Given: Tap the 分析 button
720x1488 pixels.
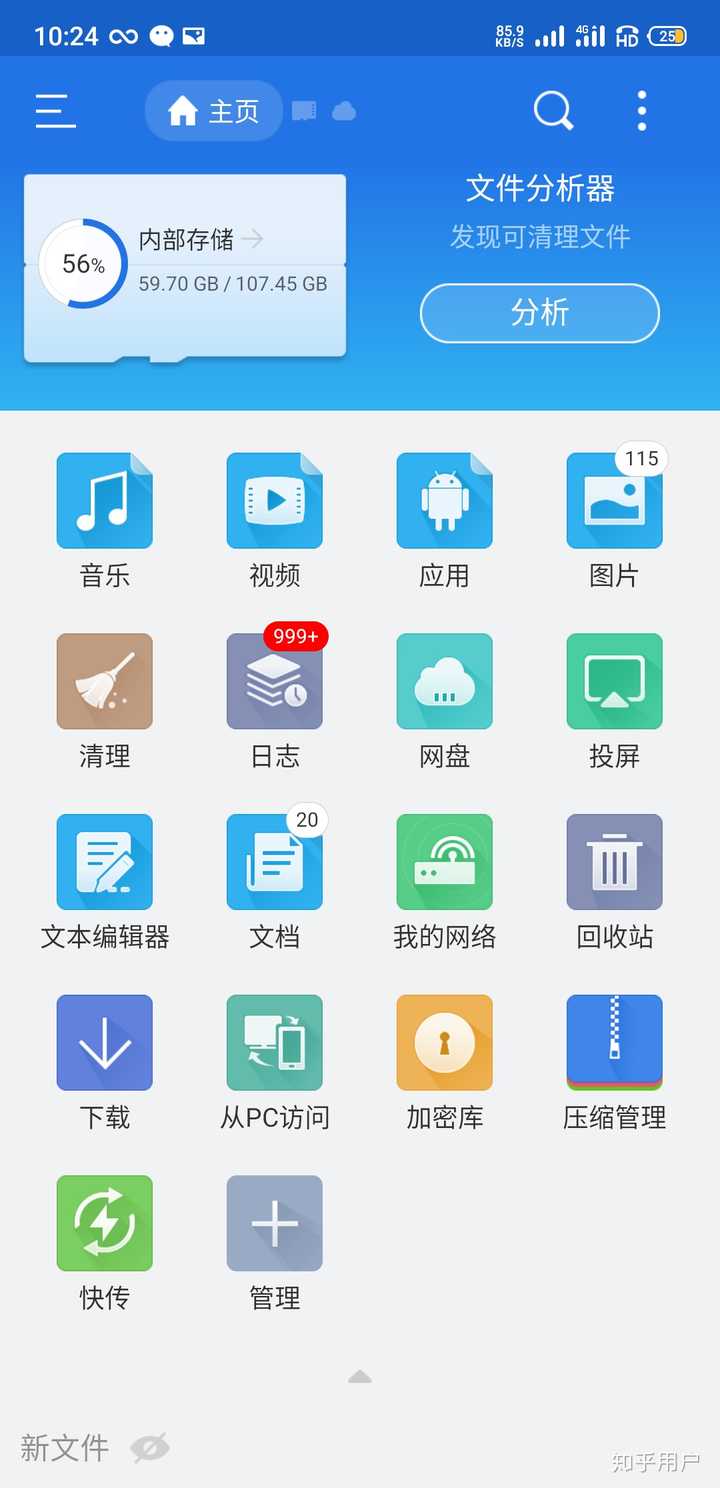Looking at the screenshot, I should click(539, 313).
